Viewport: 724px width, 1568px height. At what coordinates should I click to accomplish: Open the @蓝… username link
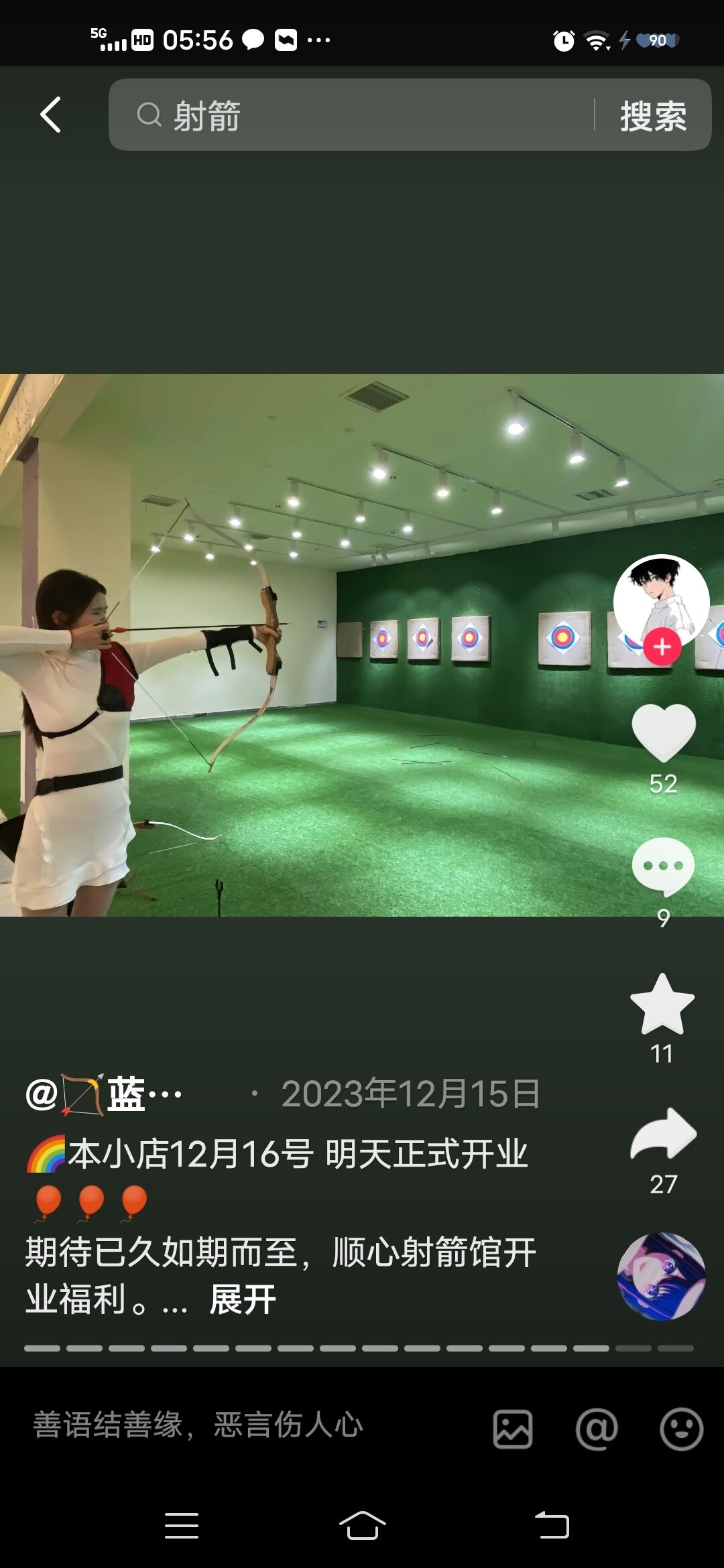click(104, 1094)
